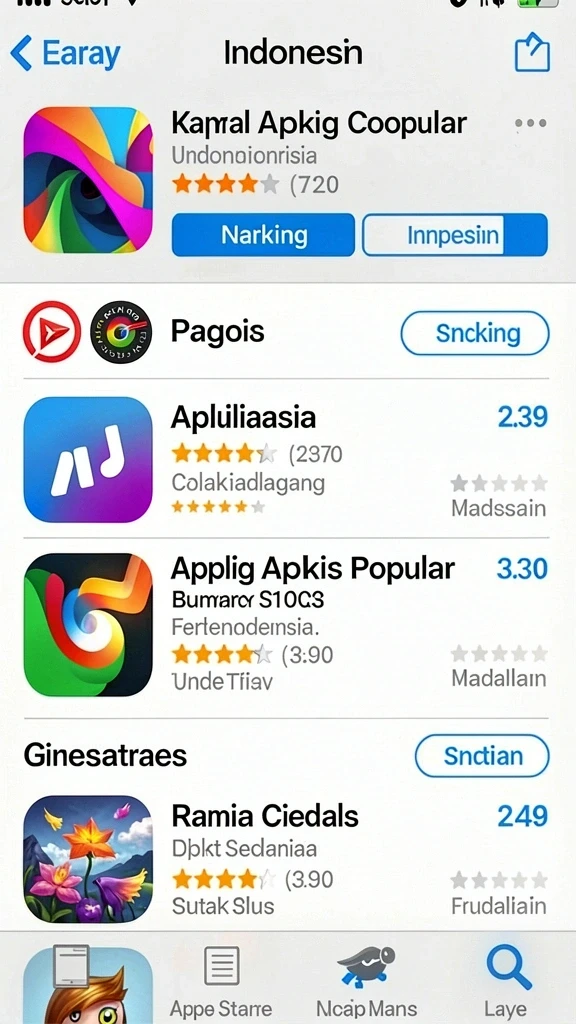The image size is (576, 1024).
Task: Tap the Snctian button beside Ginesatraes
Action: (482, 756)
